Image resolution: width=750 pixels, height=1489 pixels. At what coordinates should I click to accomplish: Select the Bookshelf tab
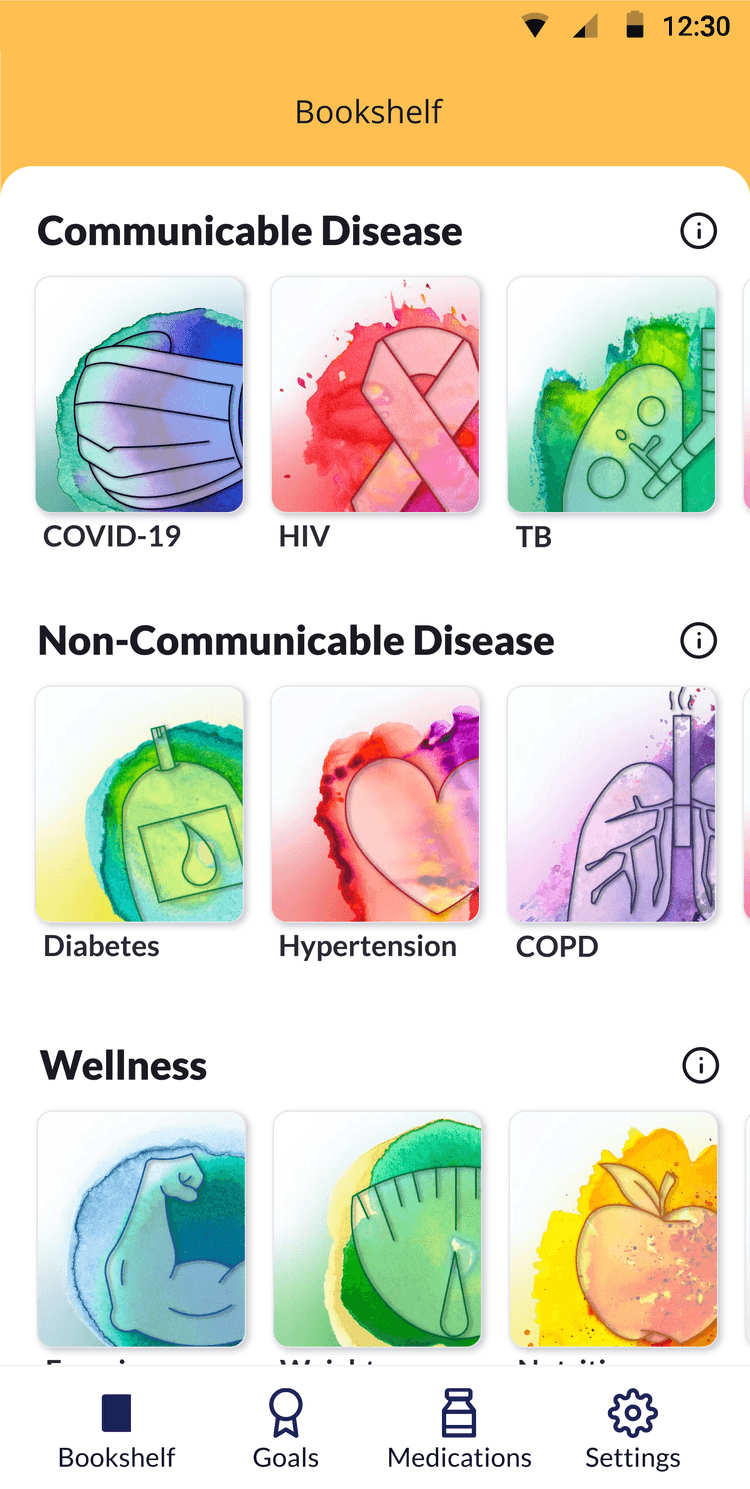[116, 1430]
